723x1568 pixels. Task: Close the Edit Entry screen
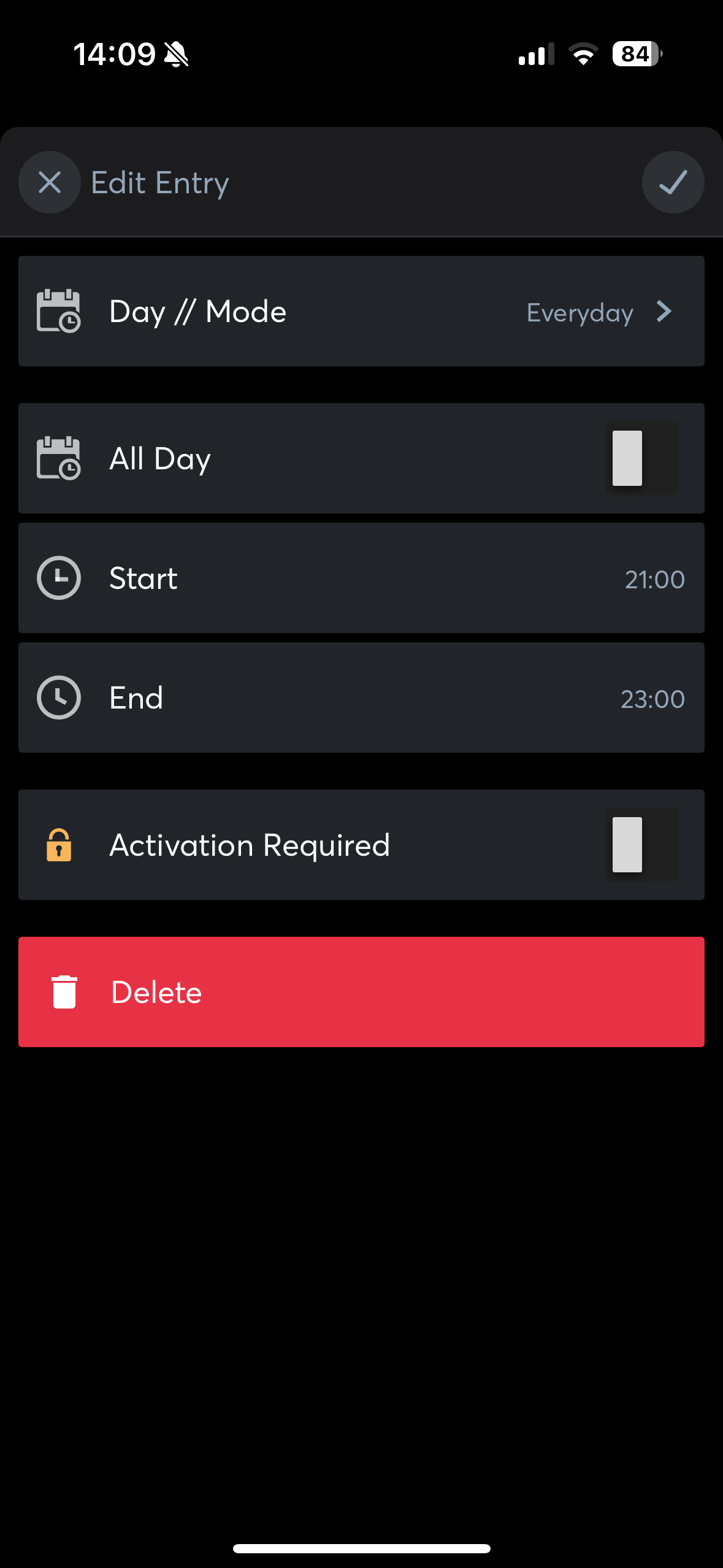50,182
